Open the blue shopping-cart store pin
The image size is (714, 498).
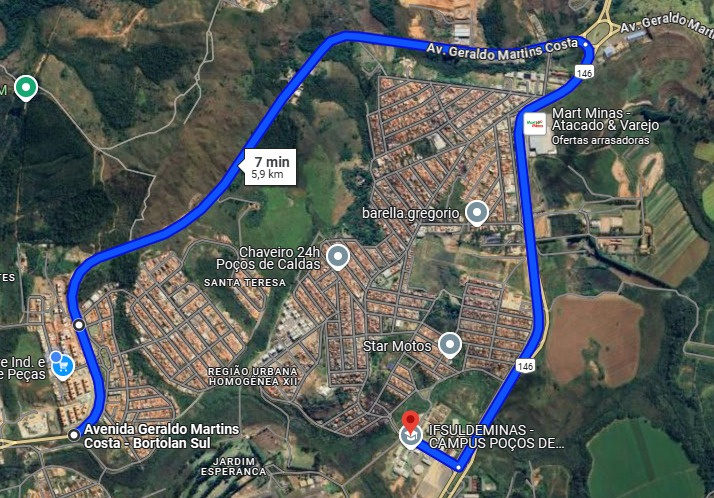tap(63, 366)
